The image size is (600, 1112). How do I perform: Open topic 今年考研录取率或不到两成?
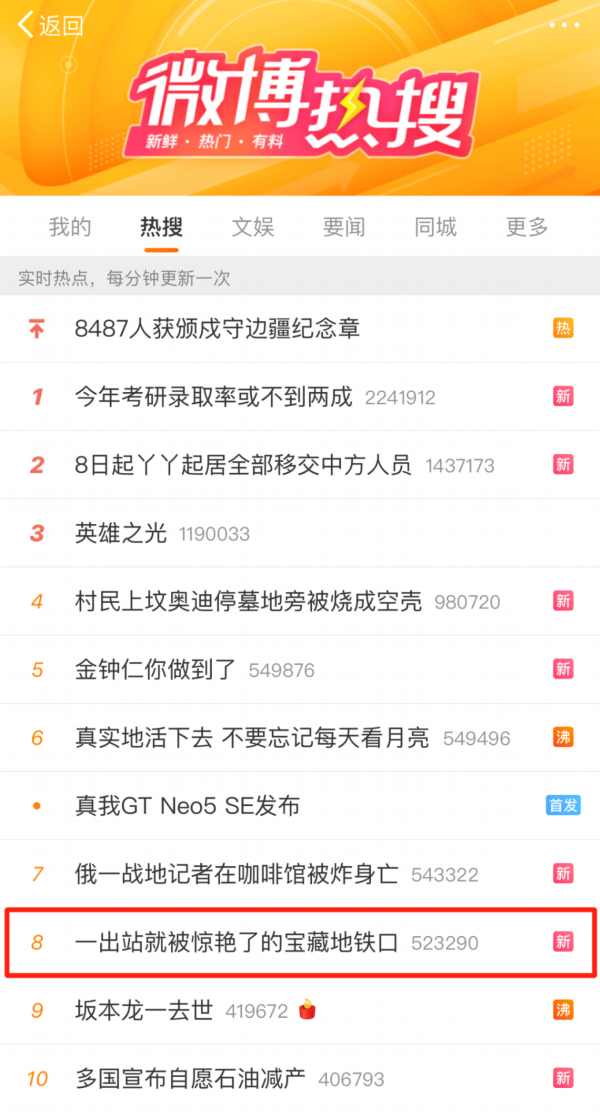coord(300,396)
